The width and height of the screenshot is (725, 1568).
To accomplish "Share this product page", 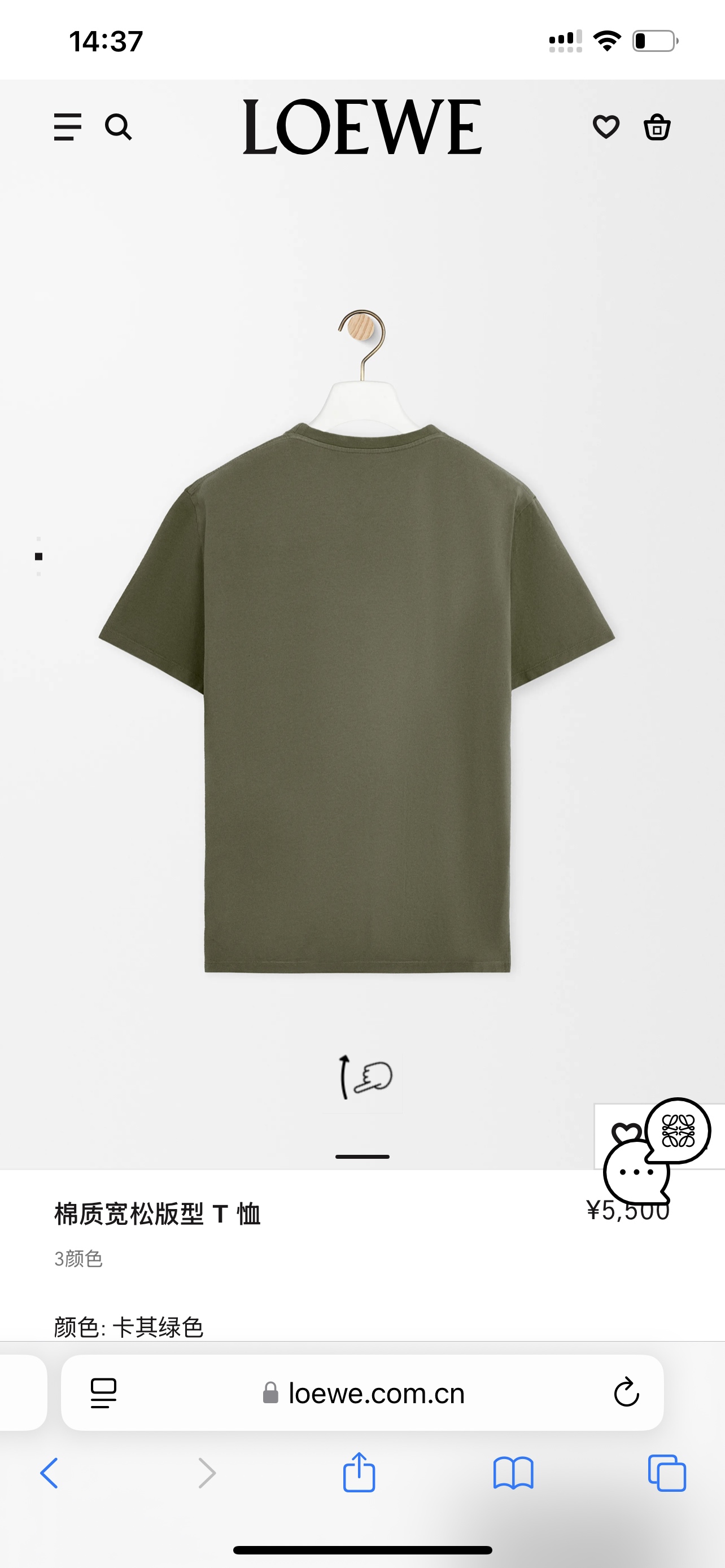I will pos(359,1473).
